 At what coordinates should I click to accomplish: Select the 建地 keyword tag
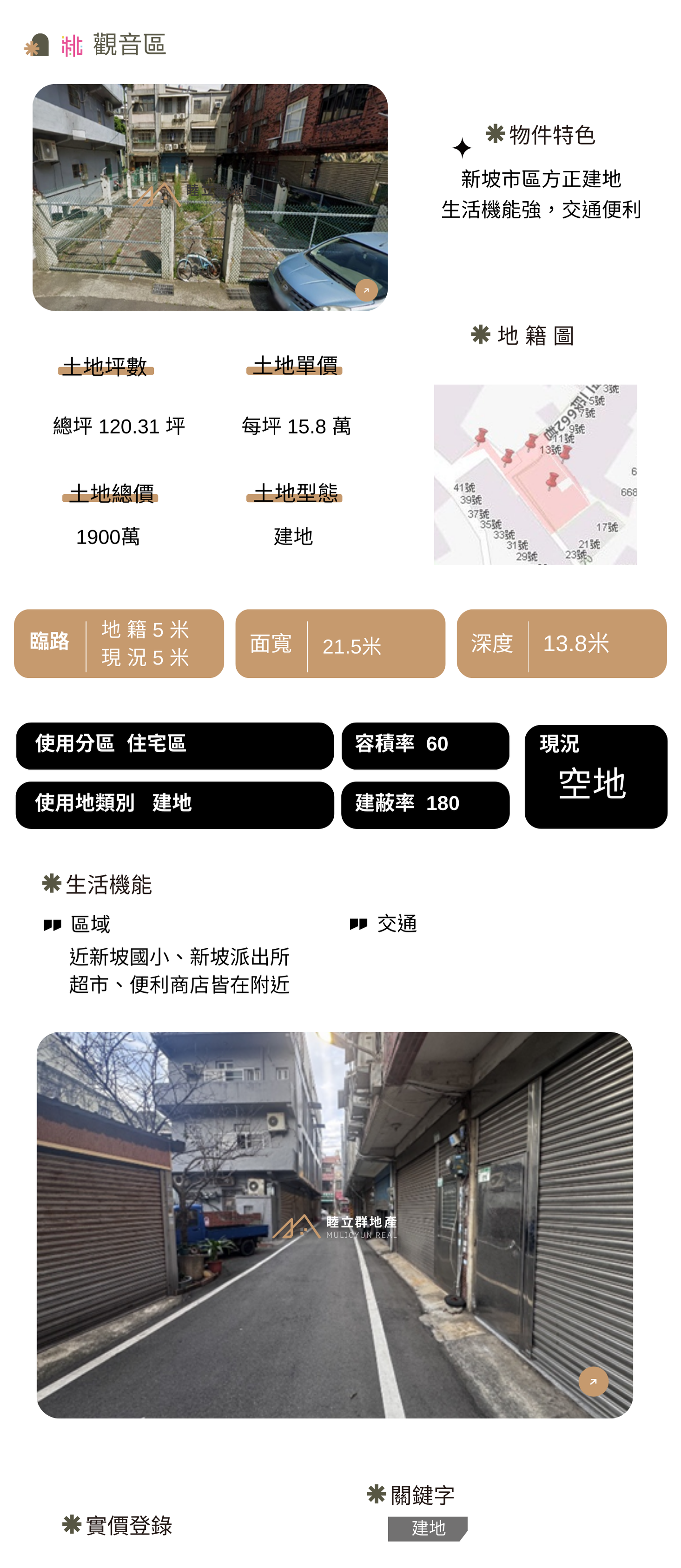coord(428,1528)
